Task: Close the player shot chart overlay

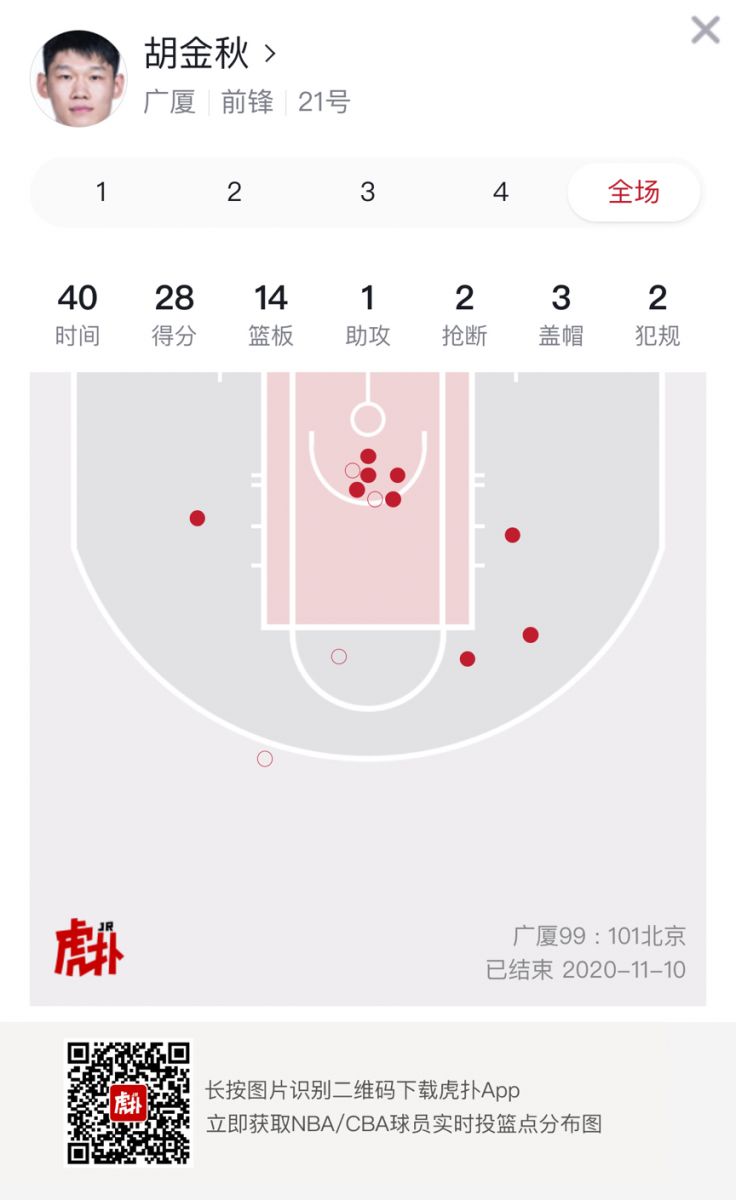Action: [x=705, y=30]
